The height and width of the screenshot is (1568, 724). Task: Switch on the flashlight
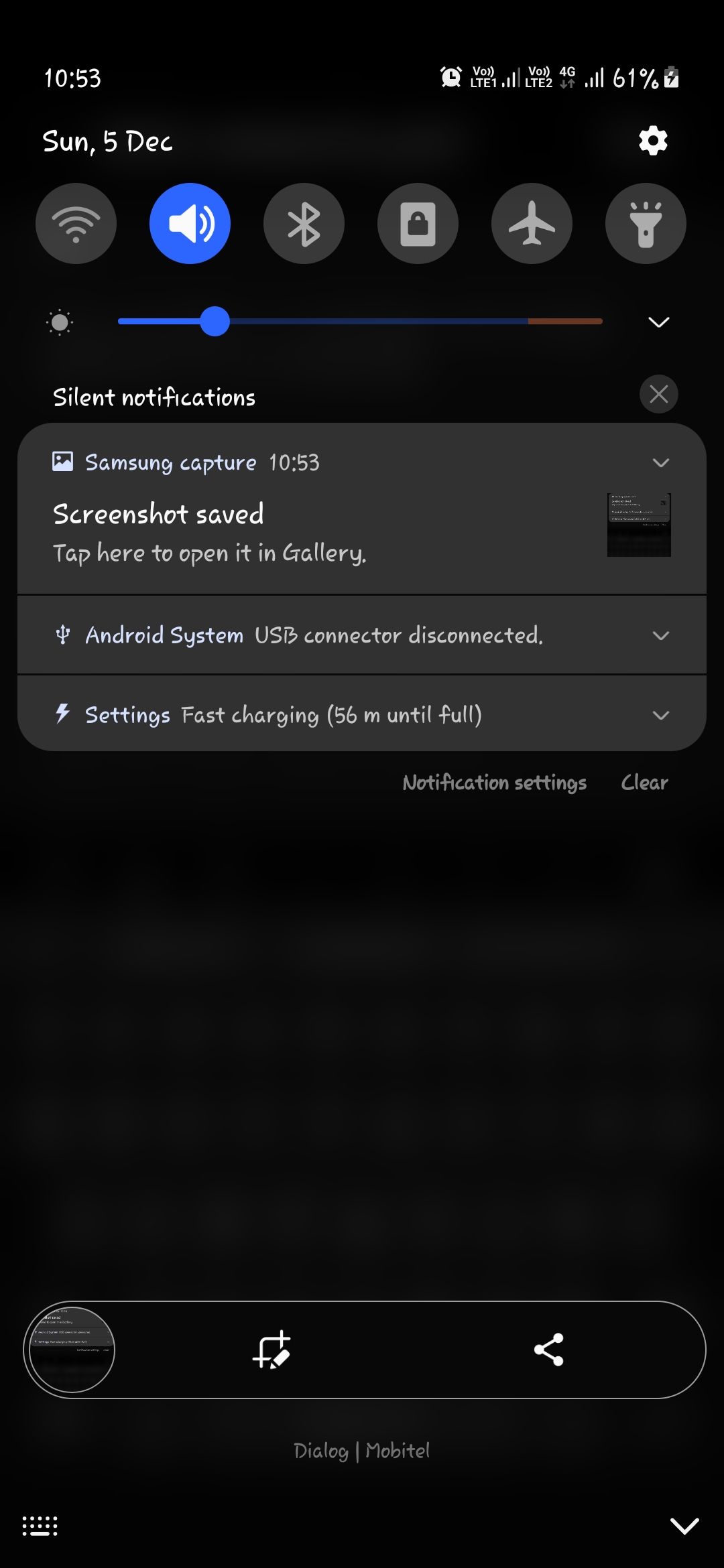coord(646,223)
